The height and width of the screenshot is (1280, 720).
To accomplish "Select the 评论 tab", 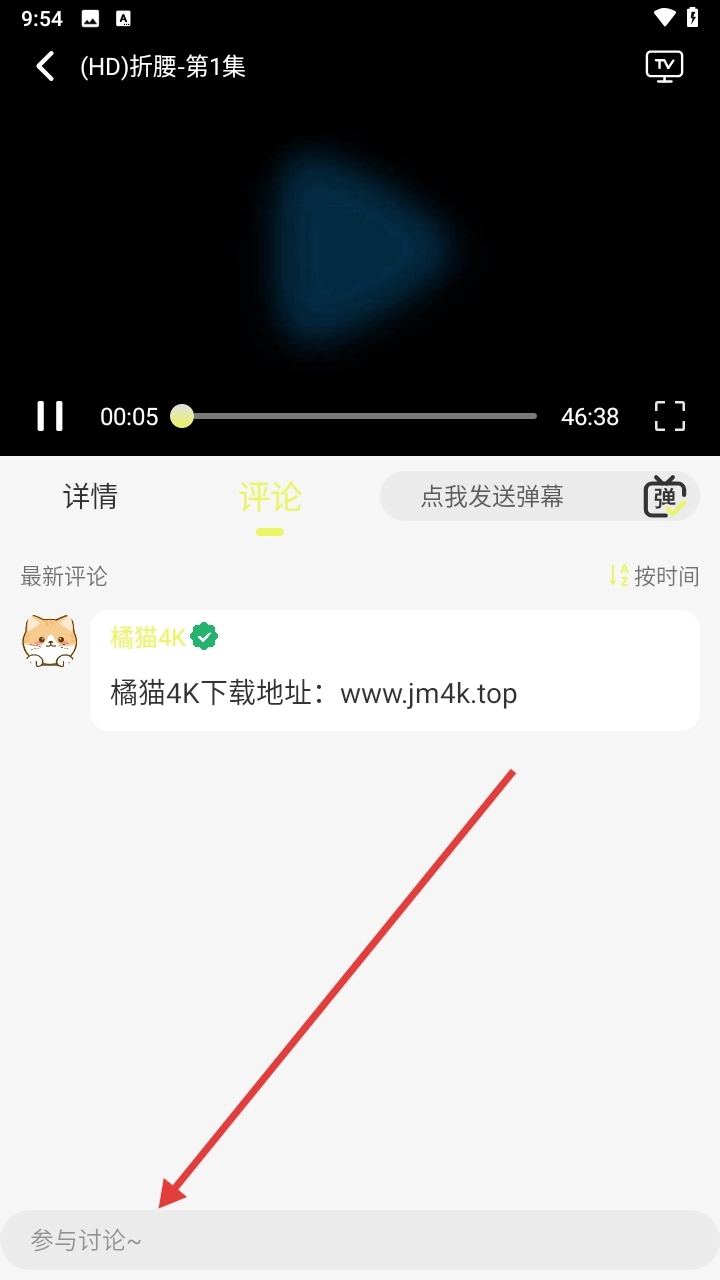I will pos(270,496).
